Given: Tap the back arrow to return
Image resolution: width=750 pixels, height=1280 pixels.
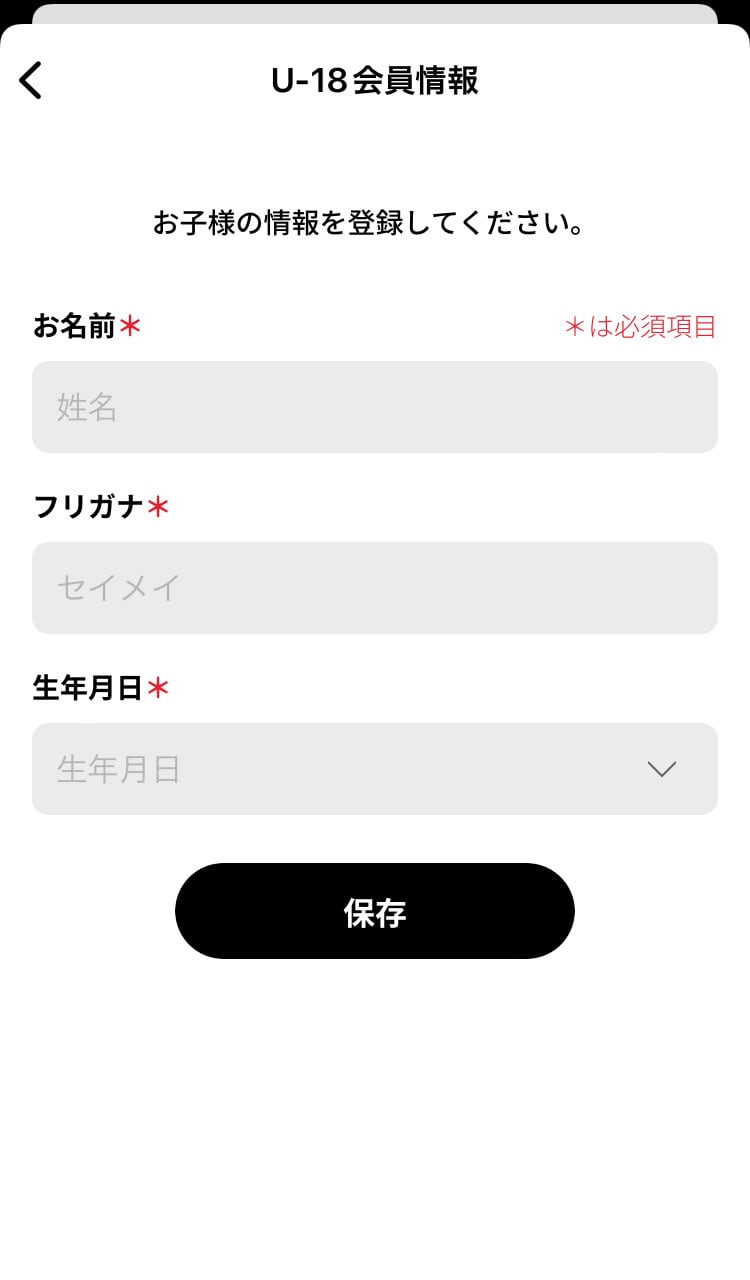Looking at the screenshot, I should click(x=30, y=80).
